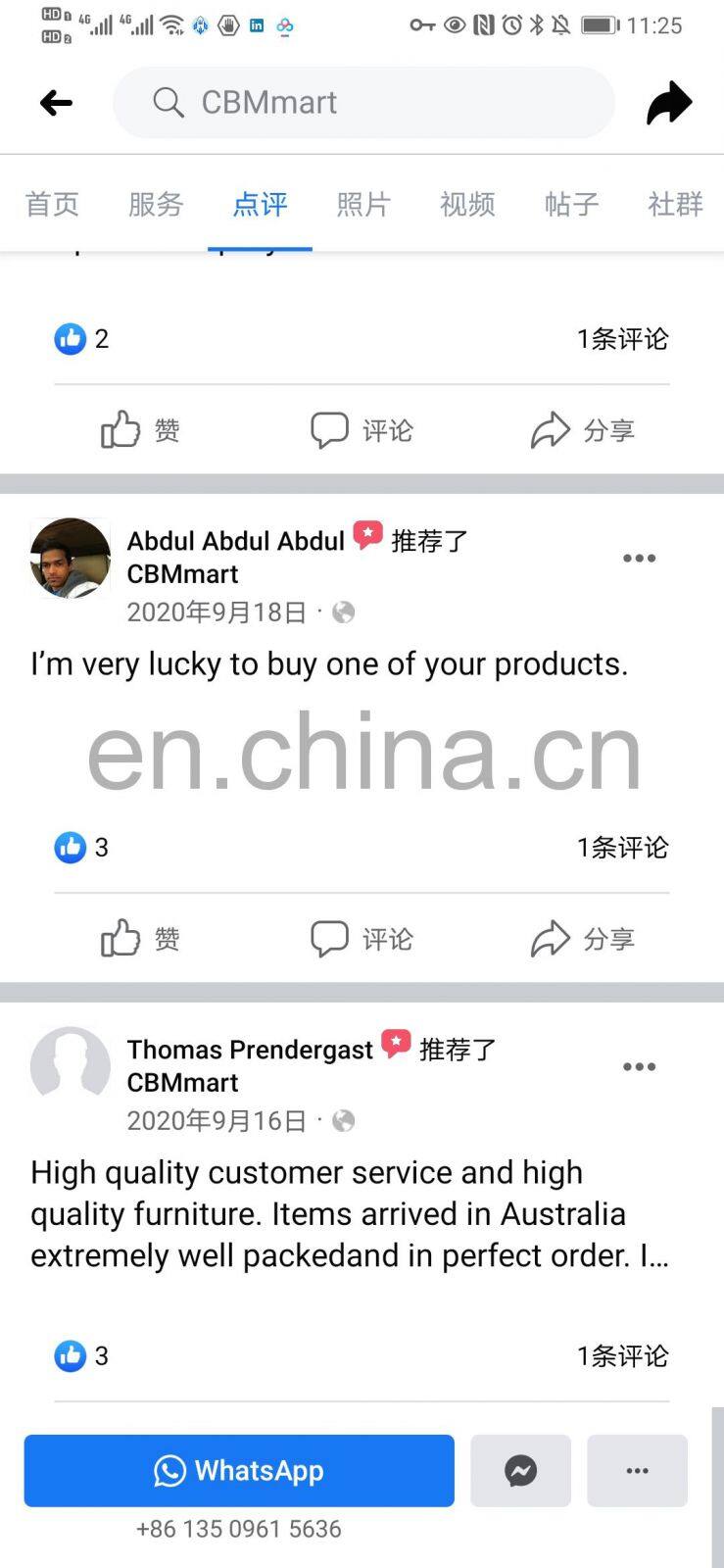Comment on Abdul Abdul Abdul's review

[x=362, y=939]
